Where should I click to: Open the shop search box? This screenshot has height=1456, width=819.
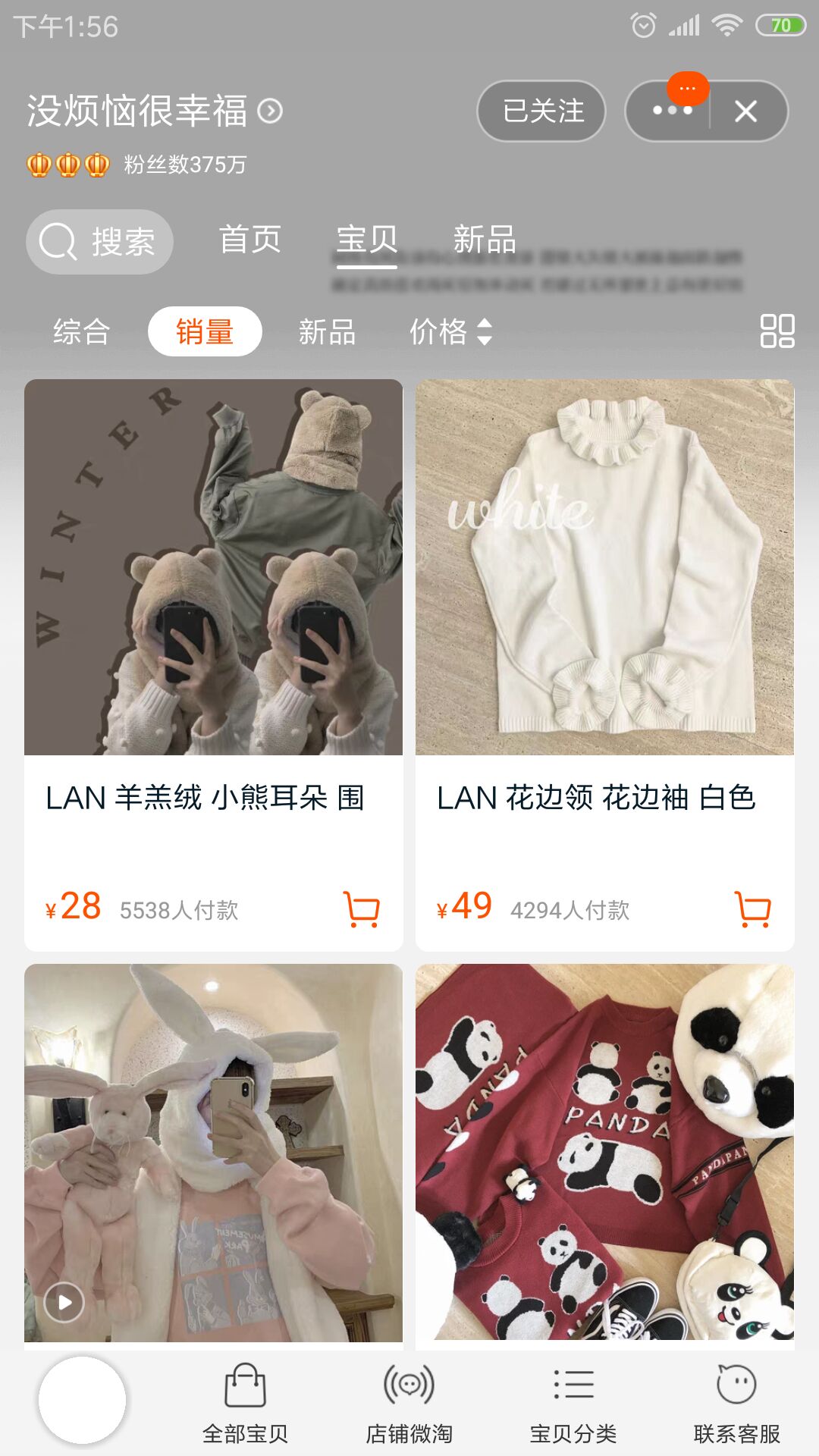[99, 242]
